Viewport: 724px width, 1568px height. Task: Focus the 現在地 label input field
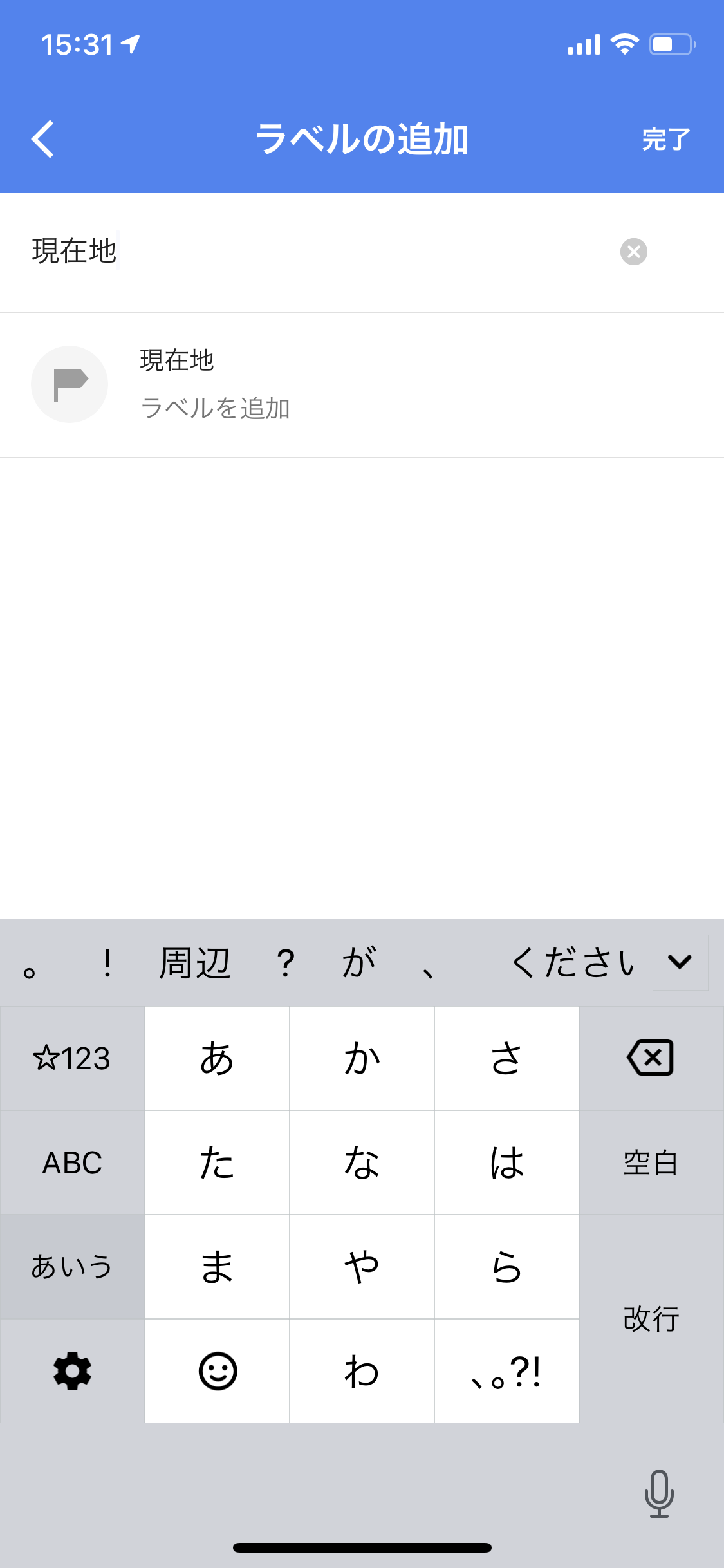[x=322, y=252]
